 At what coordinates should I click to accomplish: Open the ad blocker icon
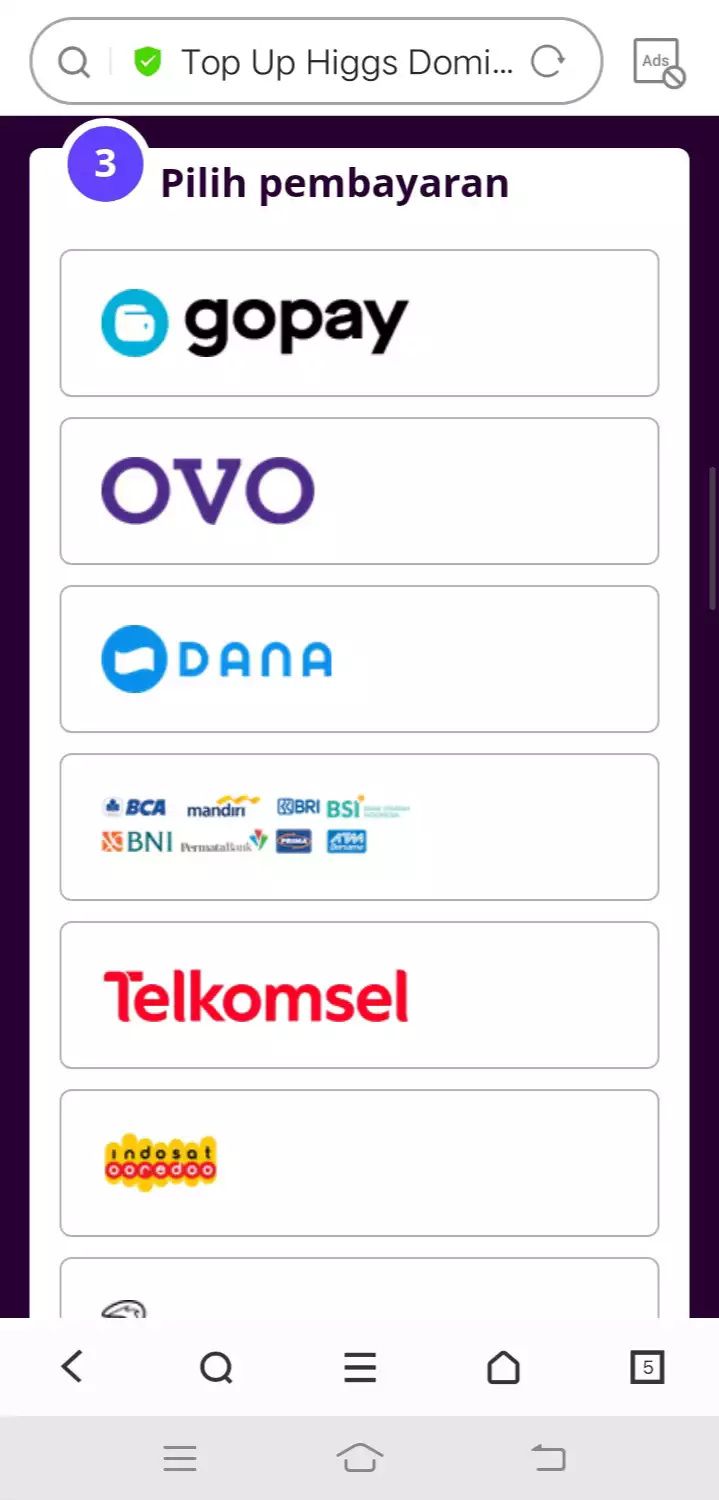(659, 62)
